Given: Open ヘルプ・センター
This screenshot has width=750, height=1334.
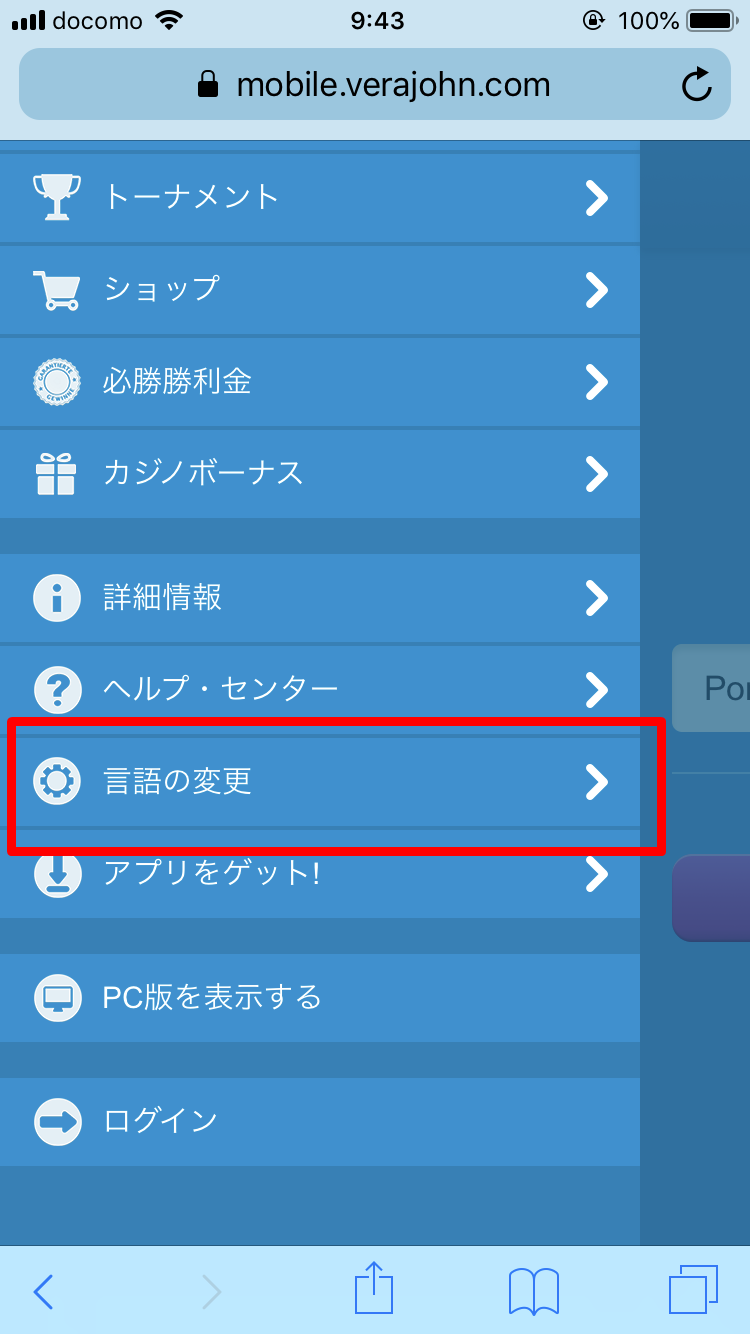Looking at the screenshot, I should click(x=320, y=689).
